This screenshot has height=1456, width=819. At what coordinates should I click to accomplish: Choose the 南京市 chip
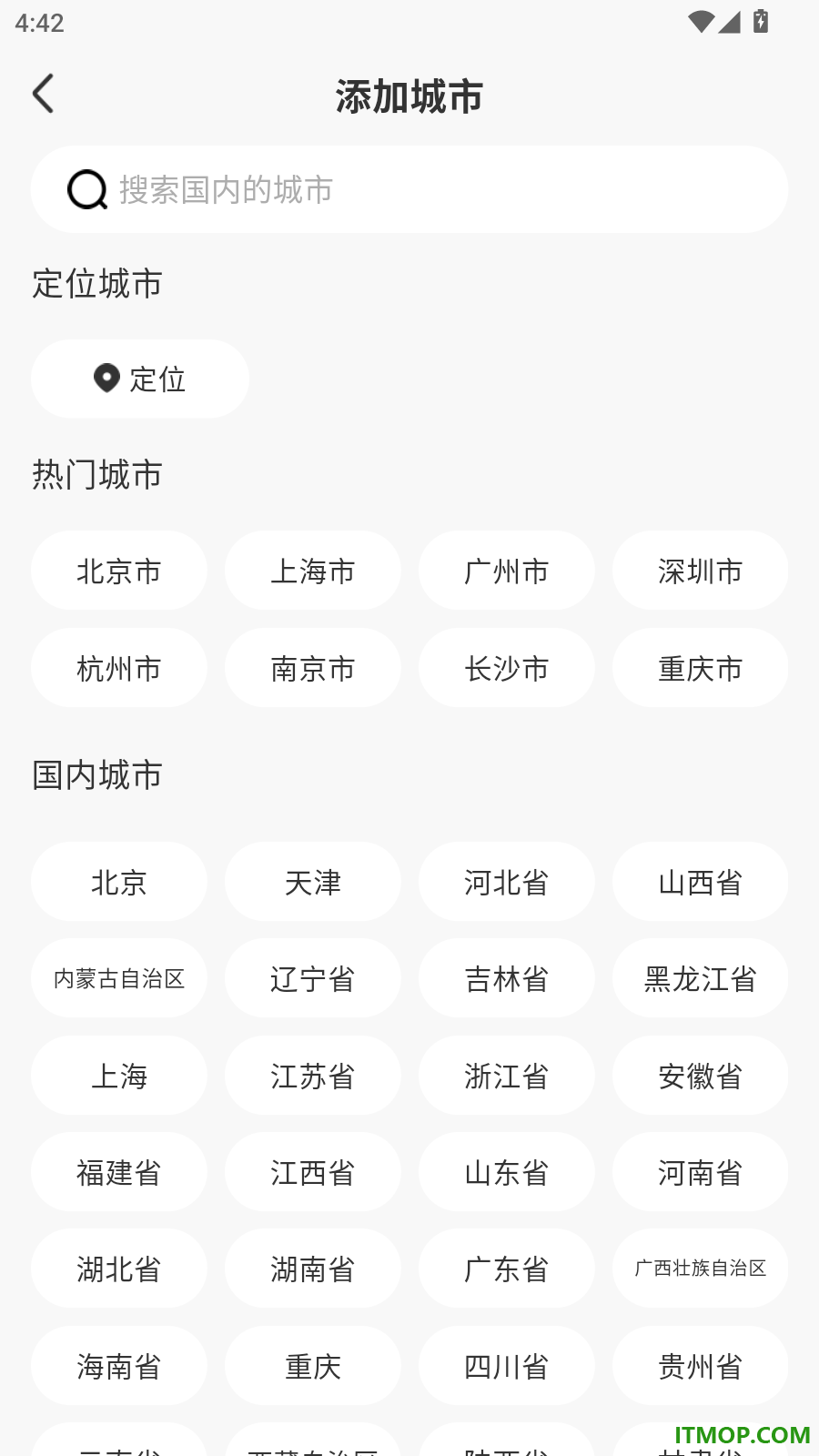click(x=313, y=668)
